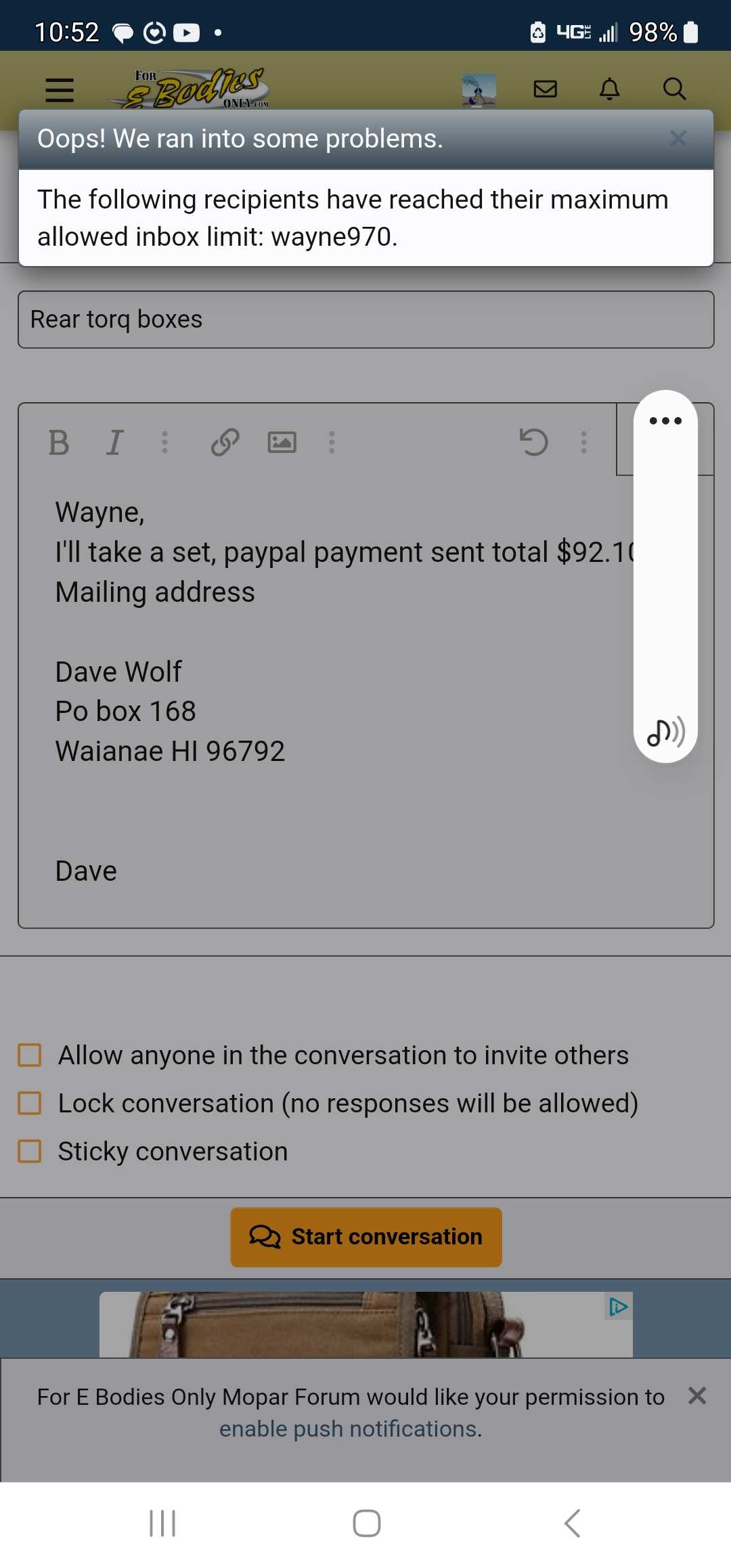Tap Start conversation button

[x=366, y=1237]
